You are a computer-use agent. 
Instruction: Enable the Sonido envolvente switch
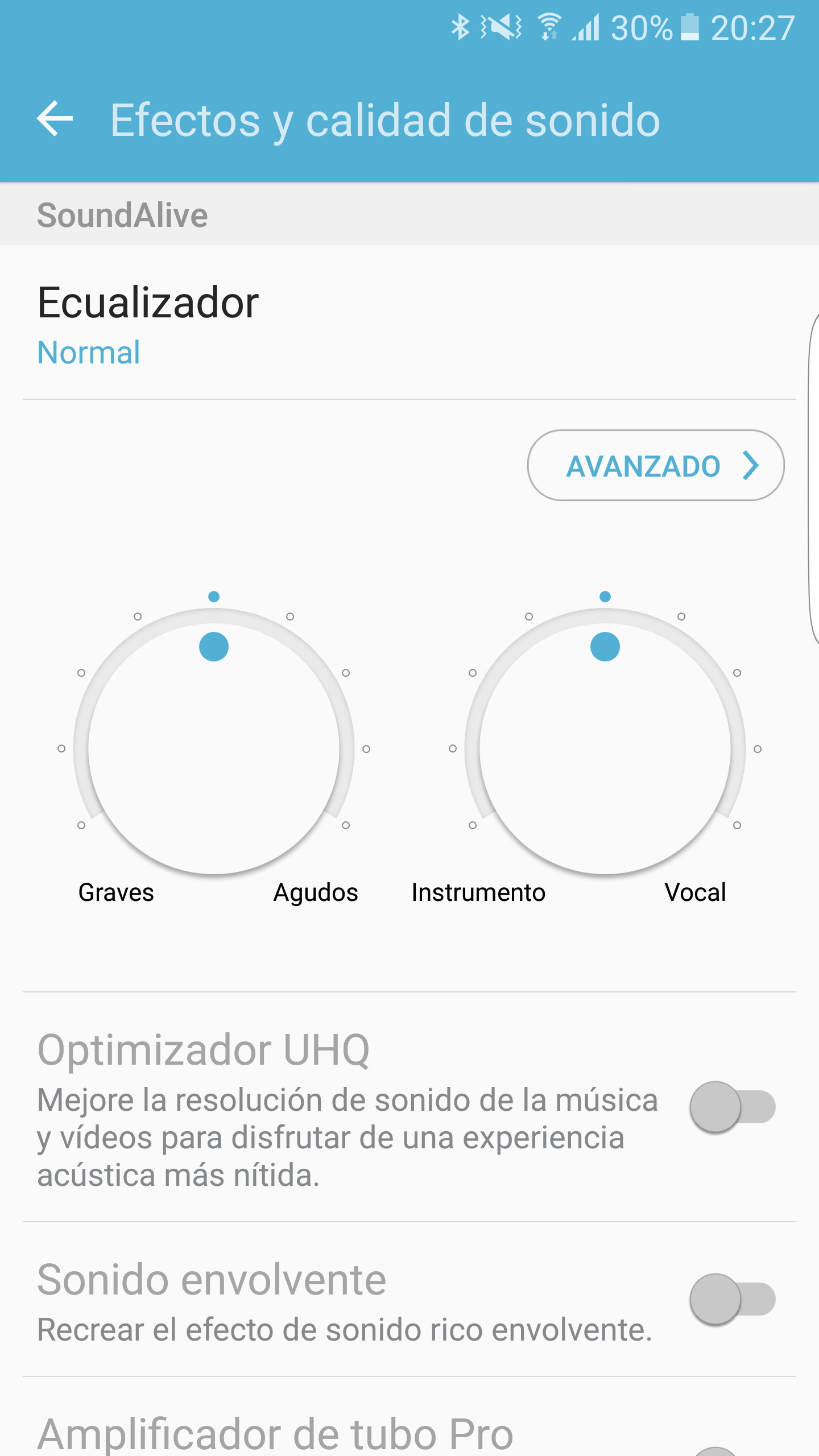[x=732, y=1299]
